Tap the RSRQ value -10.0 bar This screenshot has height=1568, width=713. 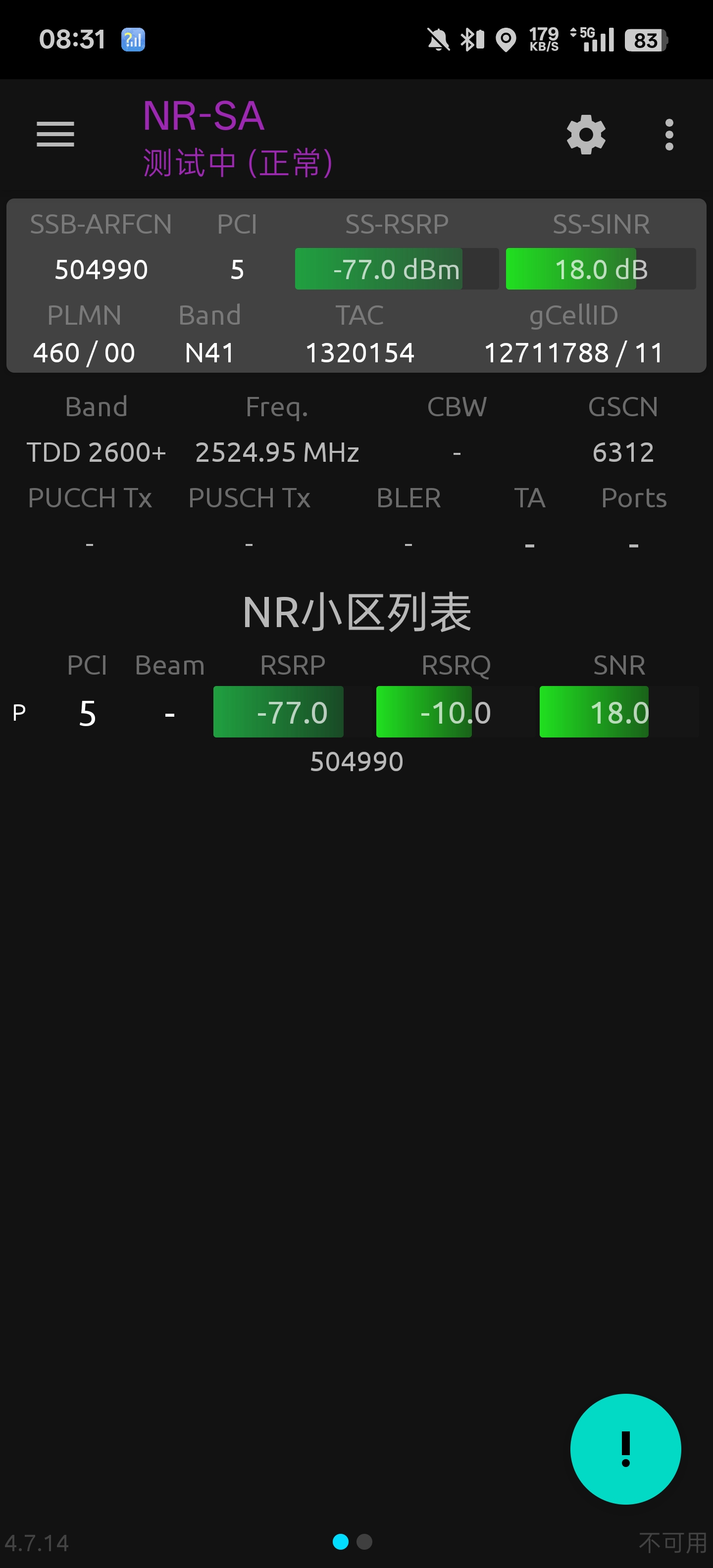pyautogui.click(x=424, y=712)
